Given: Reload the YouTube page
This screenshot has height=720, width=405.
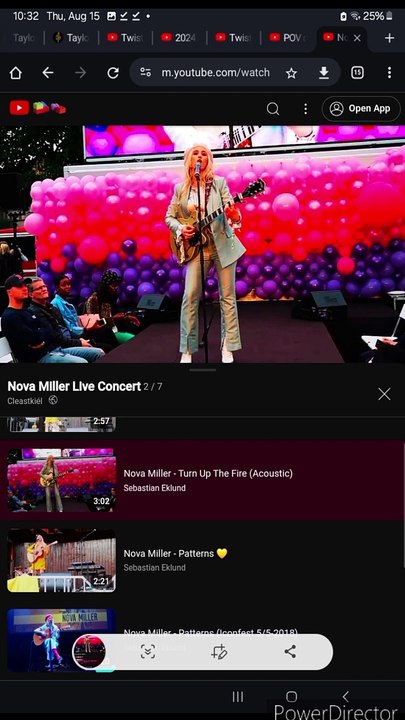Looking at the screenshot, I should 113,73.
